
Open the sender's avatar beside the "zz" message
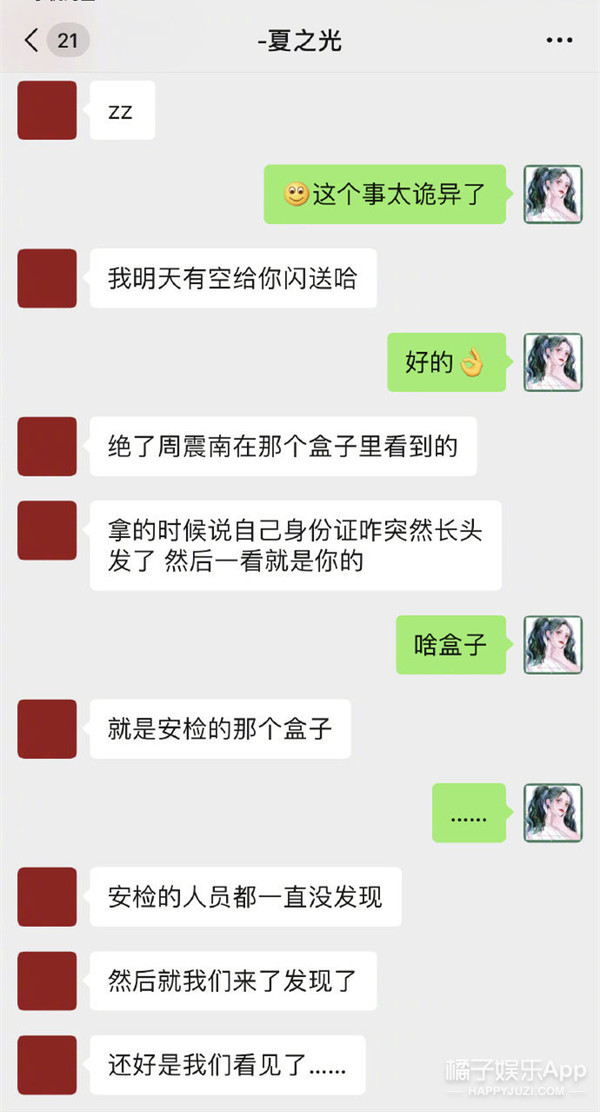(47, 110)
